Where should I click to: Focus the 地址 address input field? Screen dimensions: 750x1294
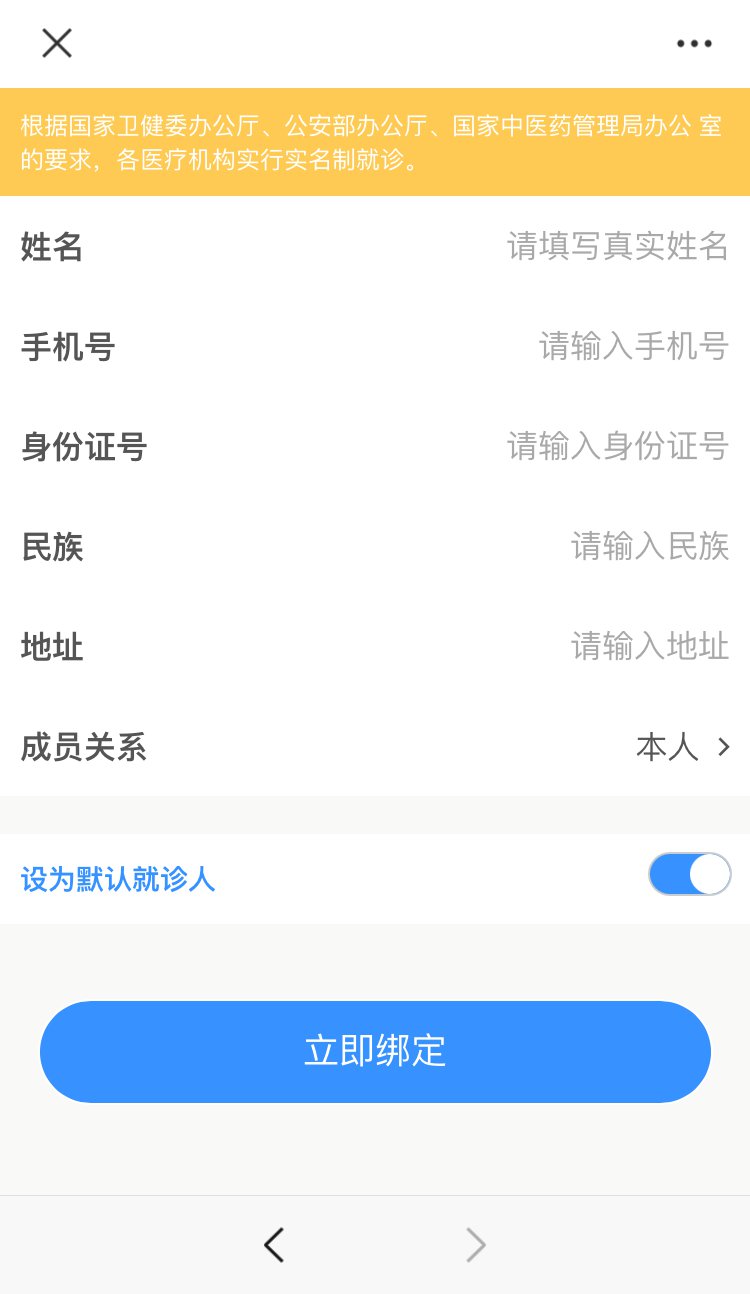click(649, 646)
